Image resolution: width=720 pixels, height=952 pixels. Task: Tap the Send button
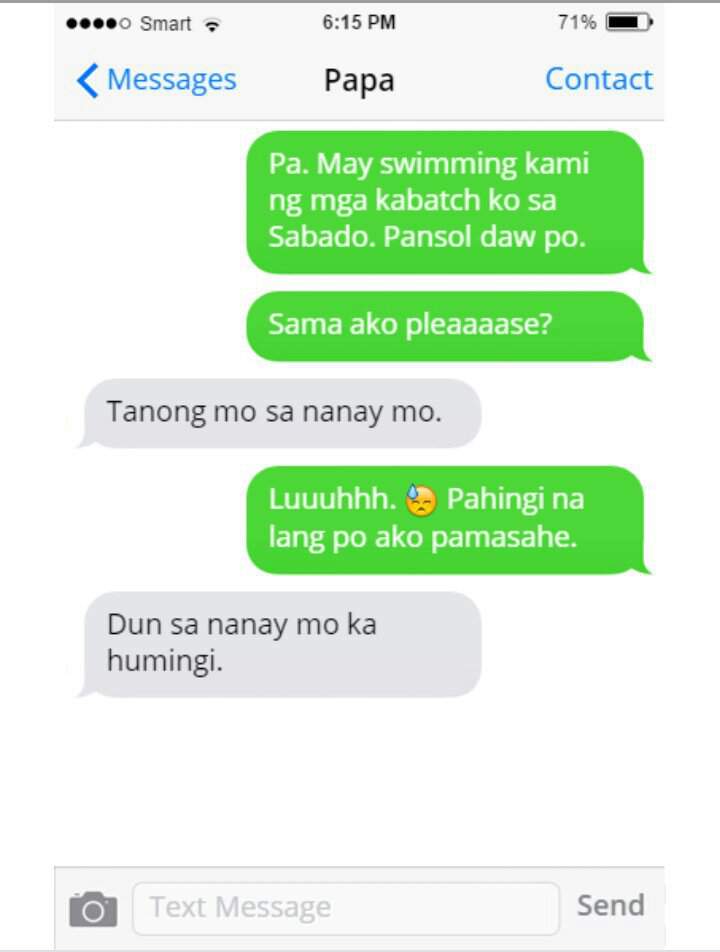(610, 905)
